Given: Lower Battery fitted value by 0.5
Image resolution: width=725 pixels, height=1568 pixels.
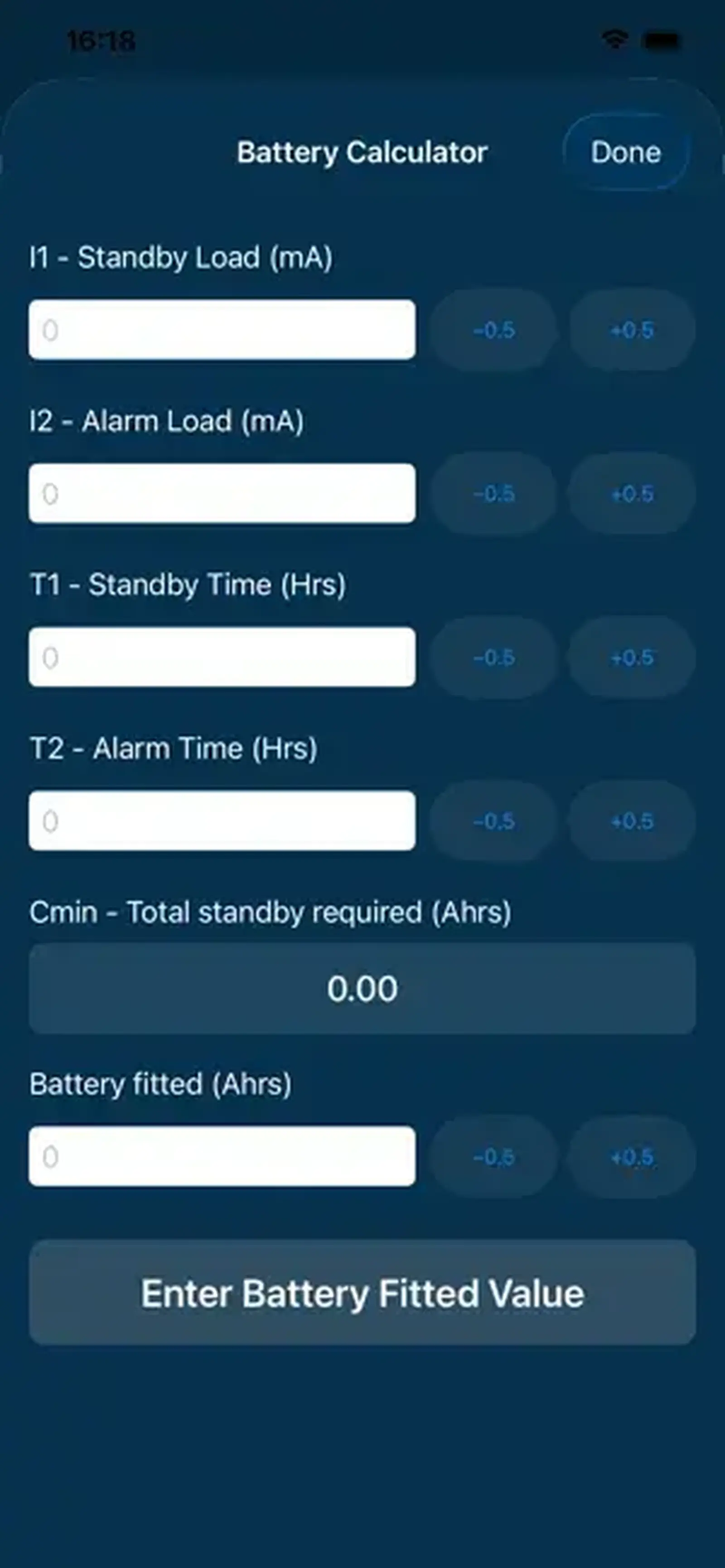Looking at the screenshot, I should point(494,1157).
